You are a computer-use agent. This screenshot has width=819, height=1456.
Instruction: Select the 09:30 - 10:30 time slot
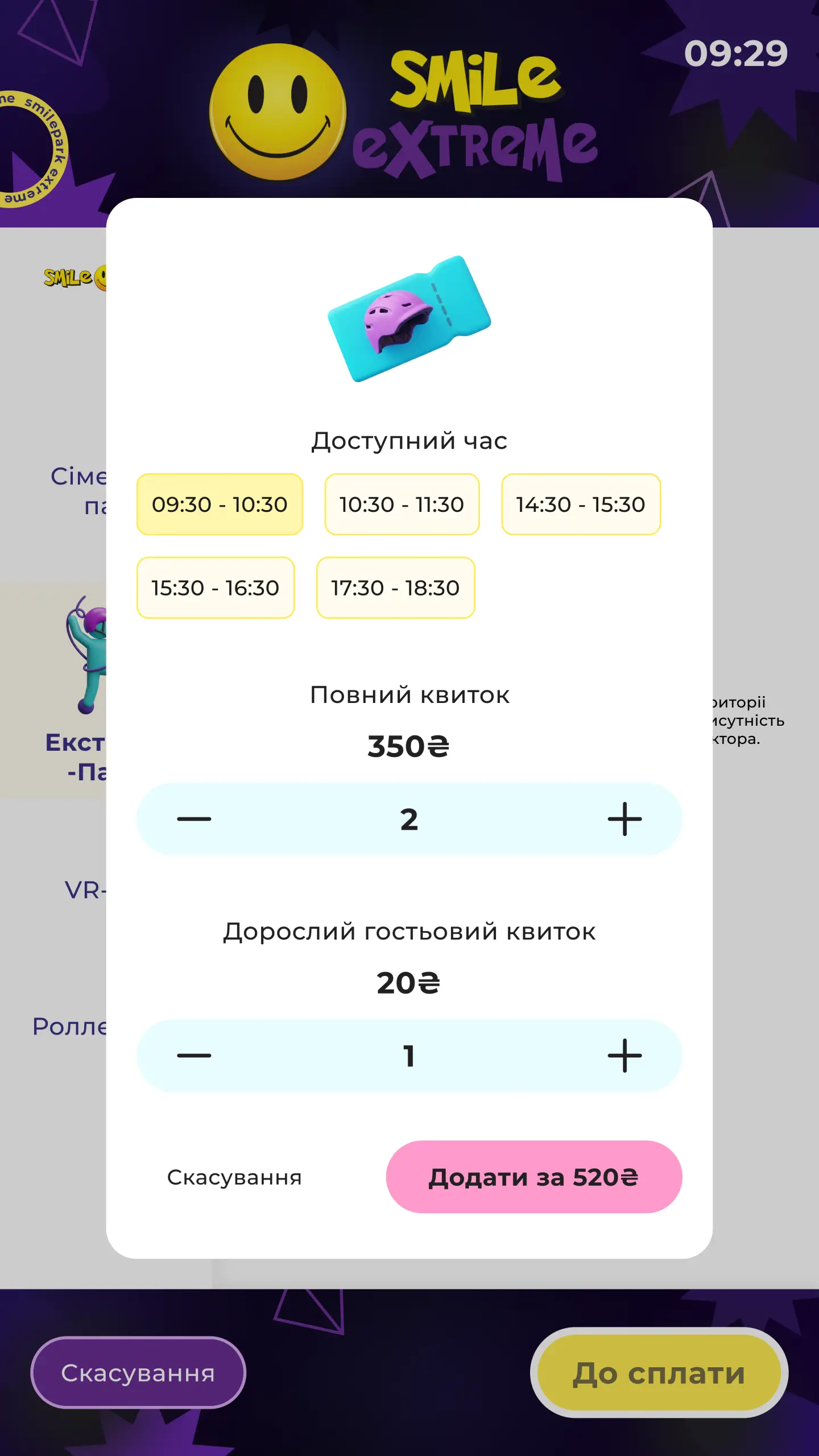pyautogui.click(x=220, y=504)
